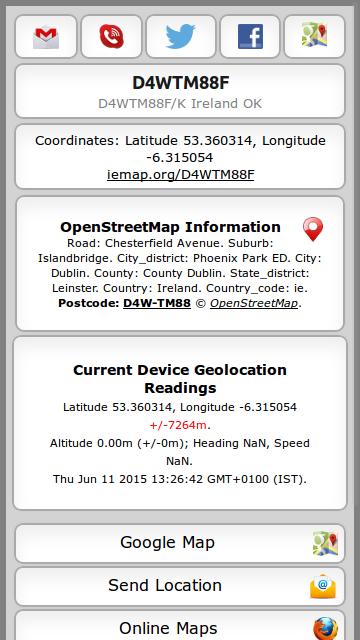
Task: Open the Online Maps button
Action: (x=180, y=626)
